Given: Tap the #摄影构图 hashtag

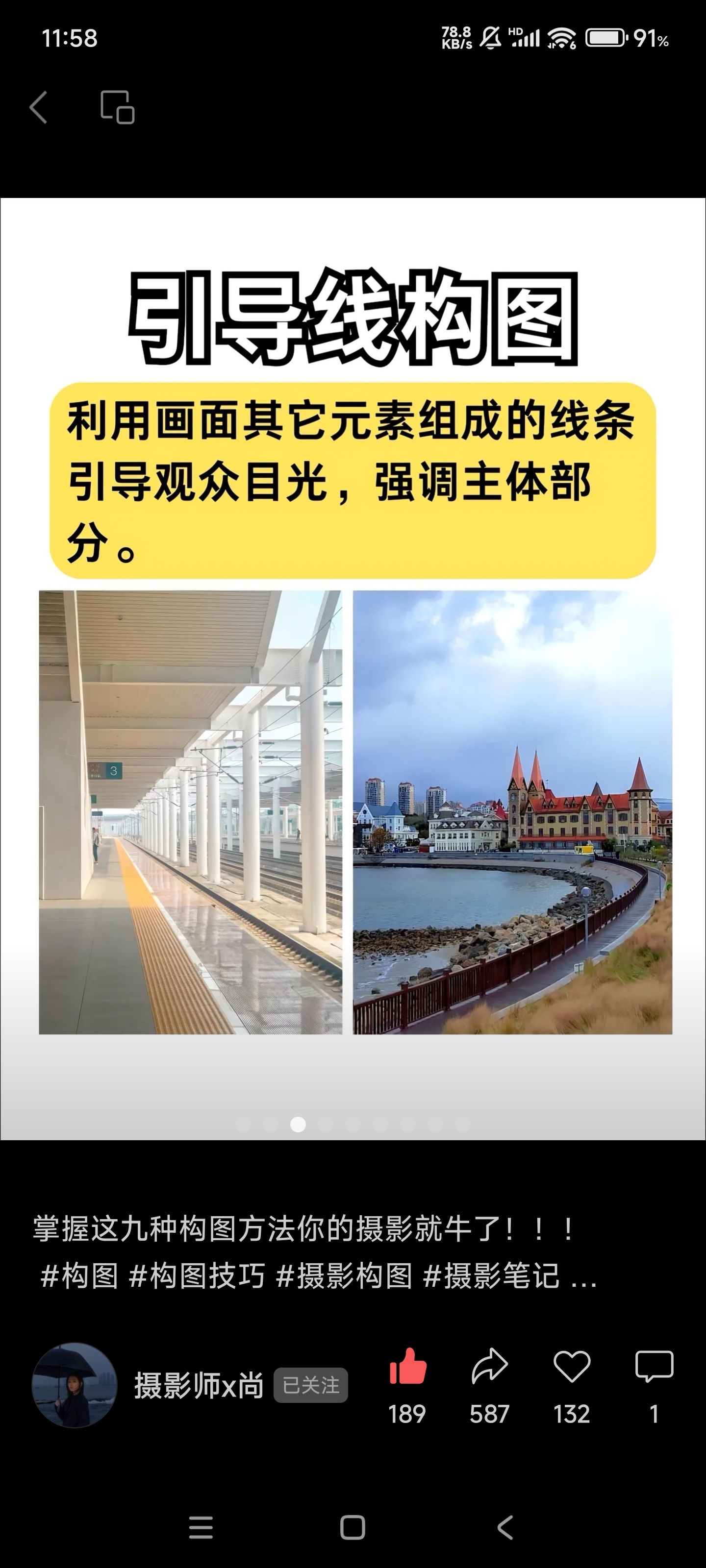Looking at the screenshot, I should [344, 1275].
